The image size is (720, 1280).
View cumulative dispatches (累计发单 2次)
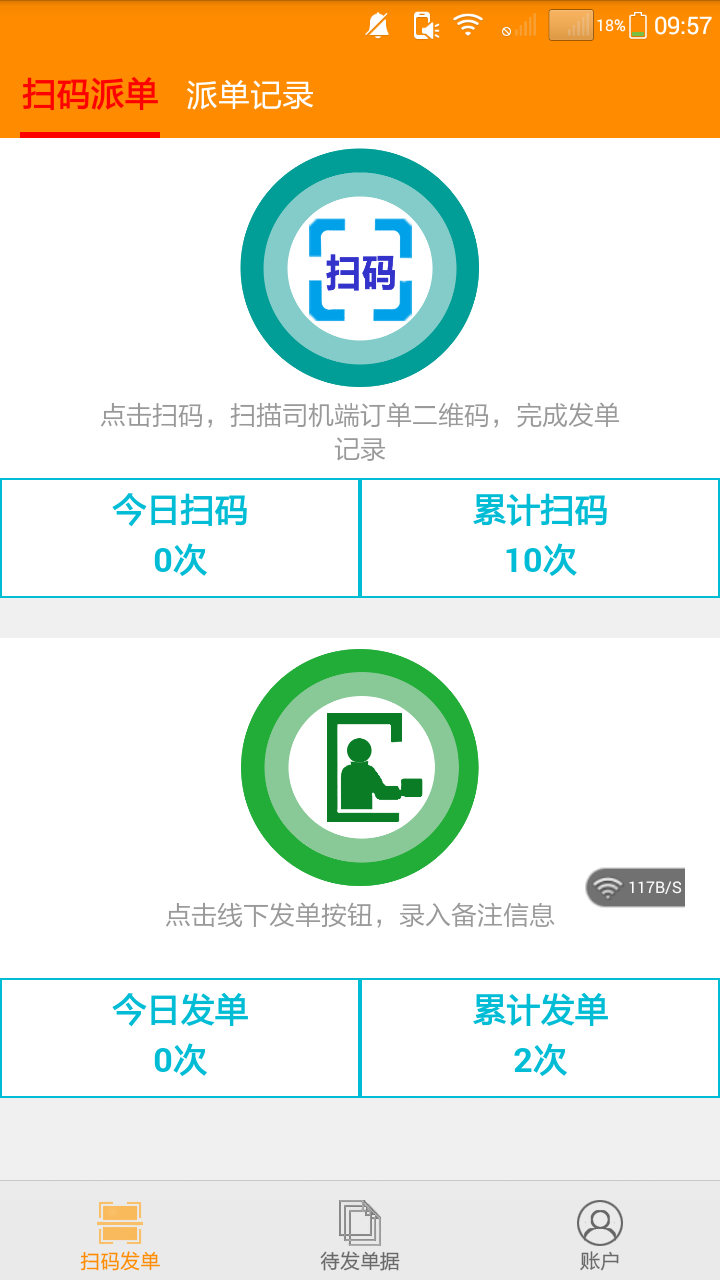point(539,1037)
